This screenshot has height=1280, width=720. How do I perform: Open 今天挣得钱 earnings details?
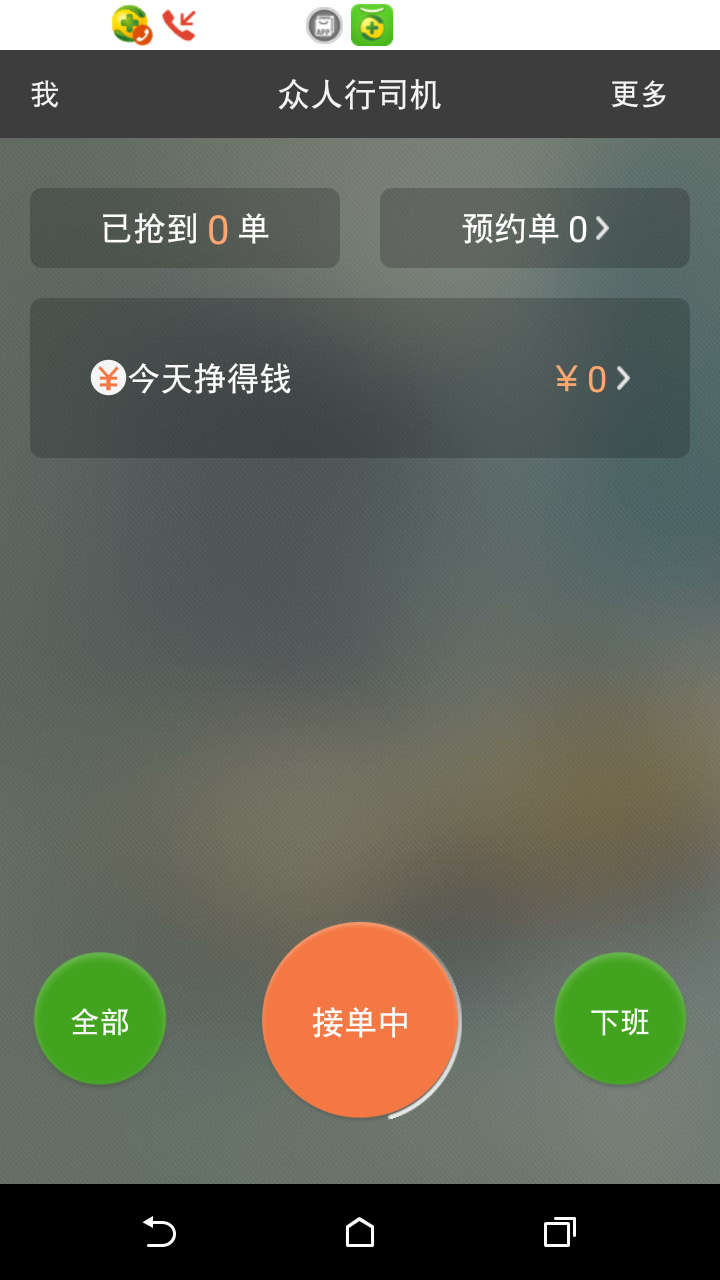click(360, 378)
